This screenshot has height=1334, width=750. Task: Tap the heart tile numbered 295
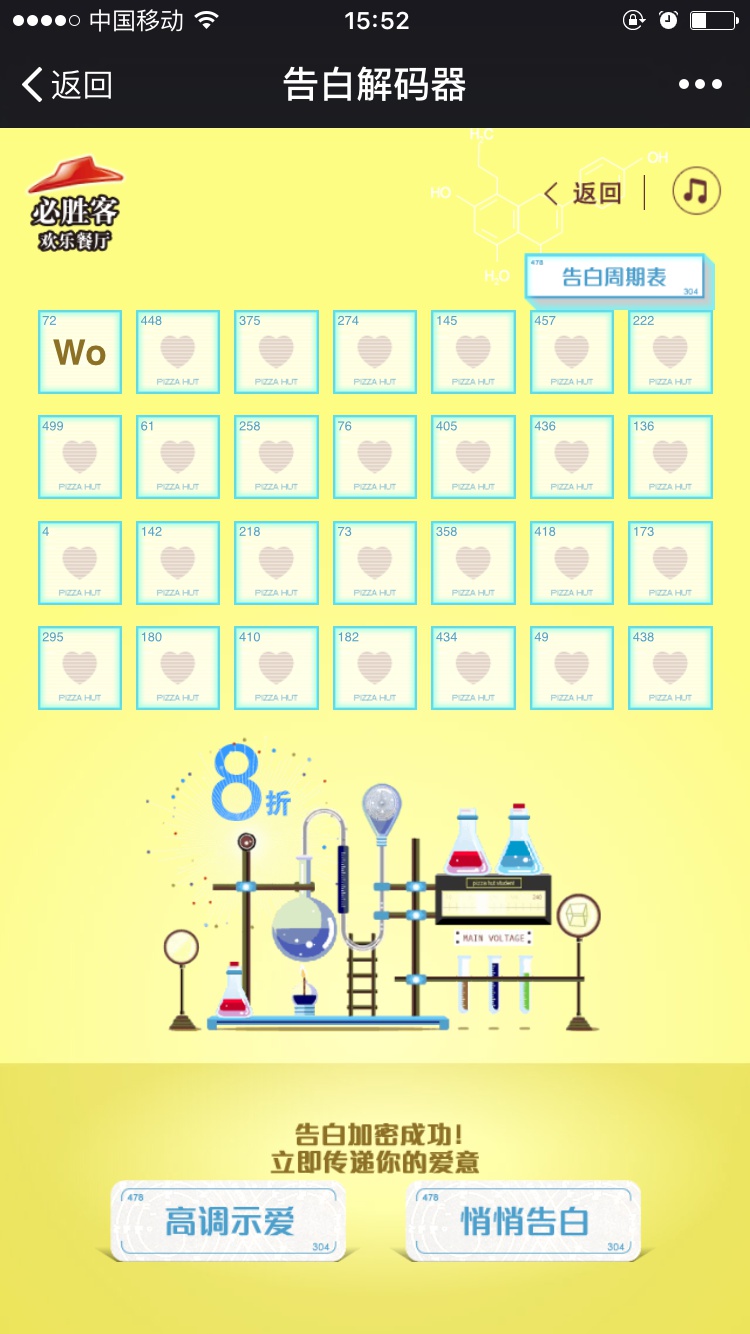80,668
